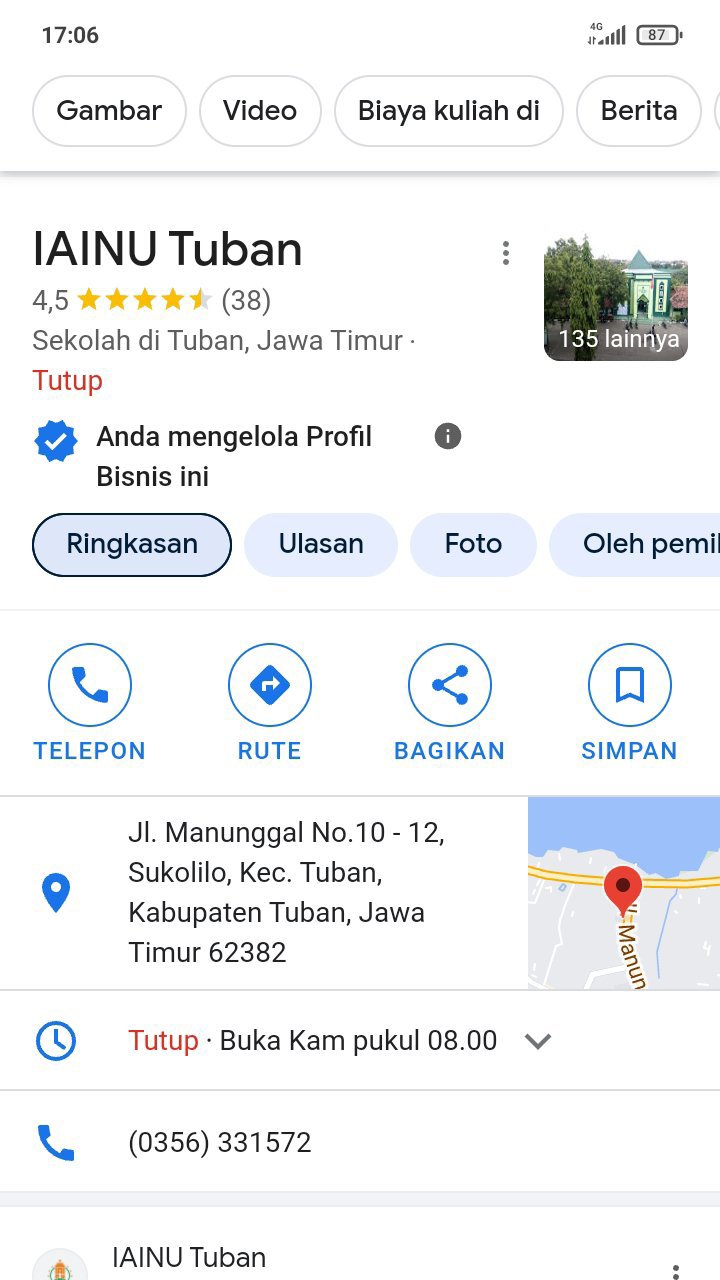The height and width of the screenshot is (1280, 720).
Task: Tap the phone number (0356) 331572
Action: (x=220, y=1142)
